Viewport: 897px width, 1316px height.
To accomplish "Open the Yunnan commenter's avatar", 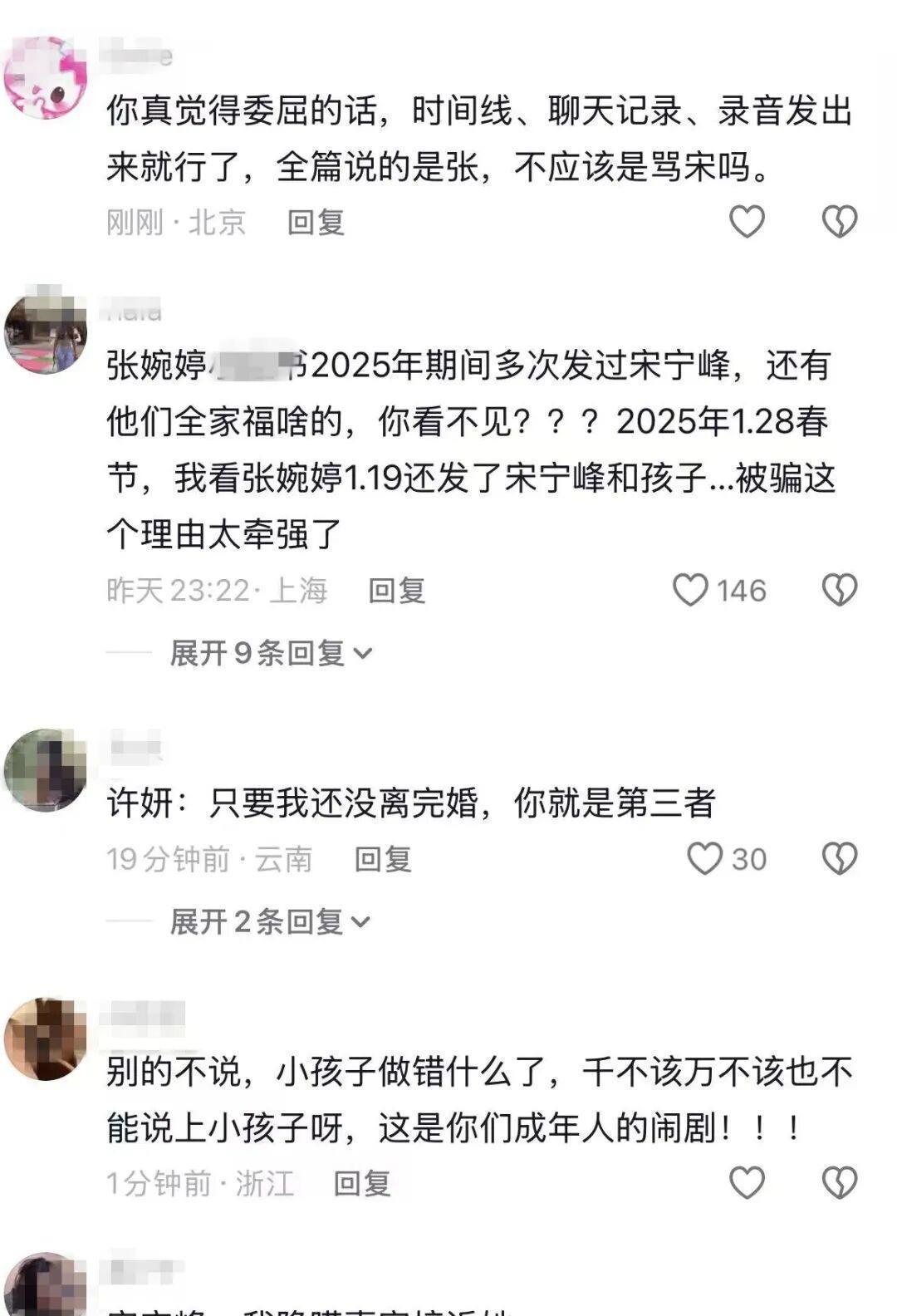I will [46, 770].
